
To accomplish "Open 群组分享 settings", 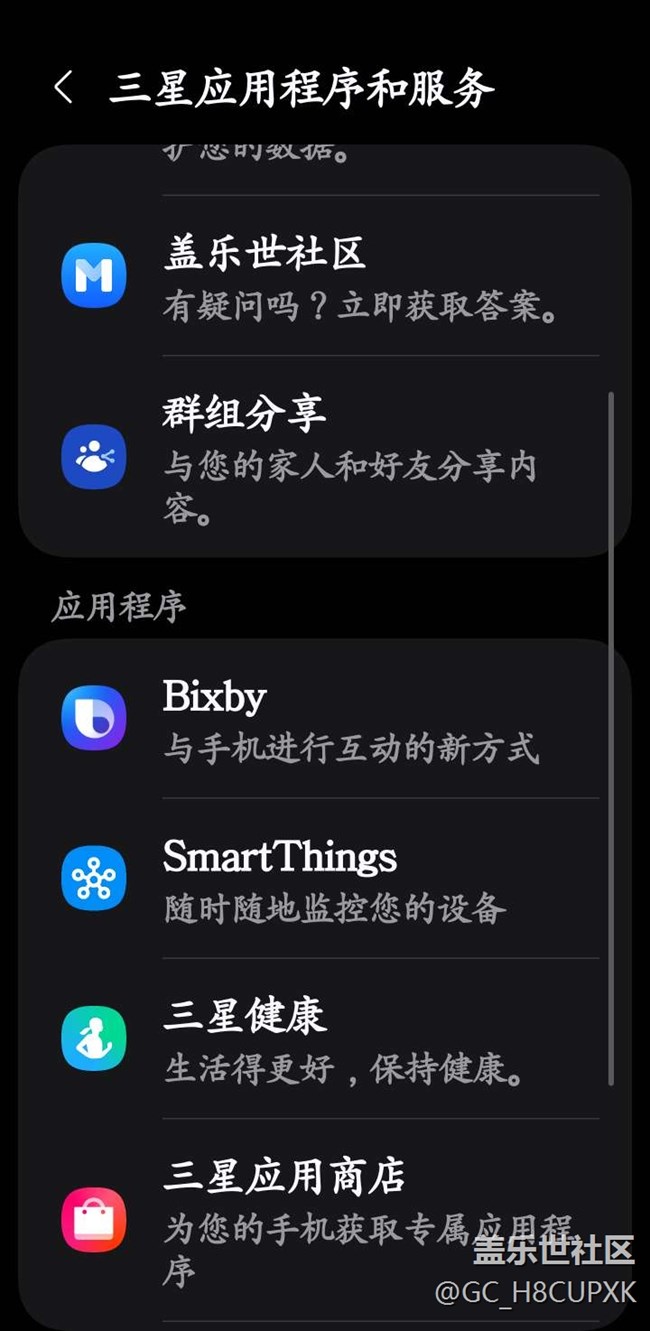I will click(x=325, y=456).
